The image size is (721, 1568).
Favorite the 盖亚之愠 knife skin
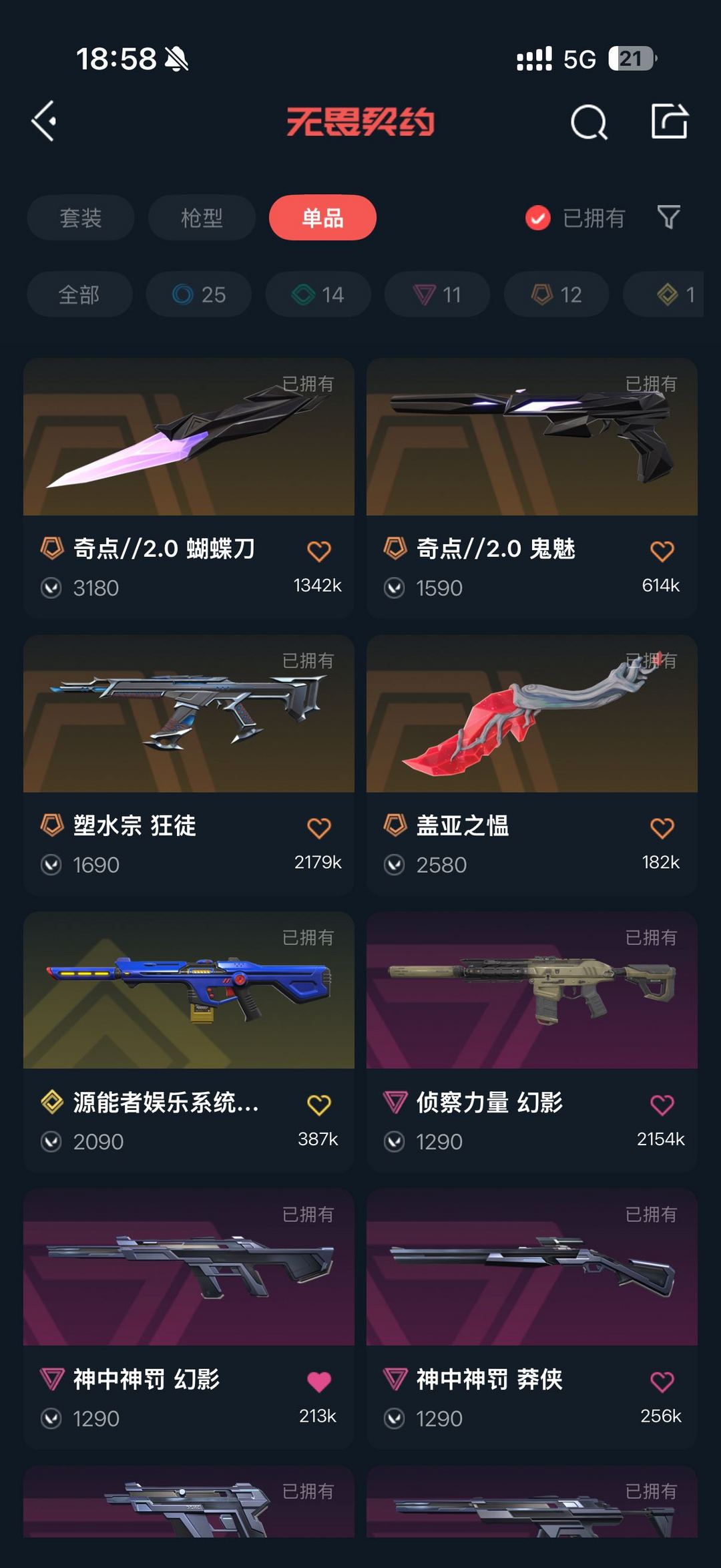click(662, 826)
